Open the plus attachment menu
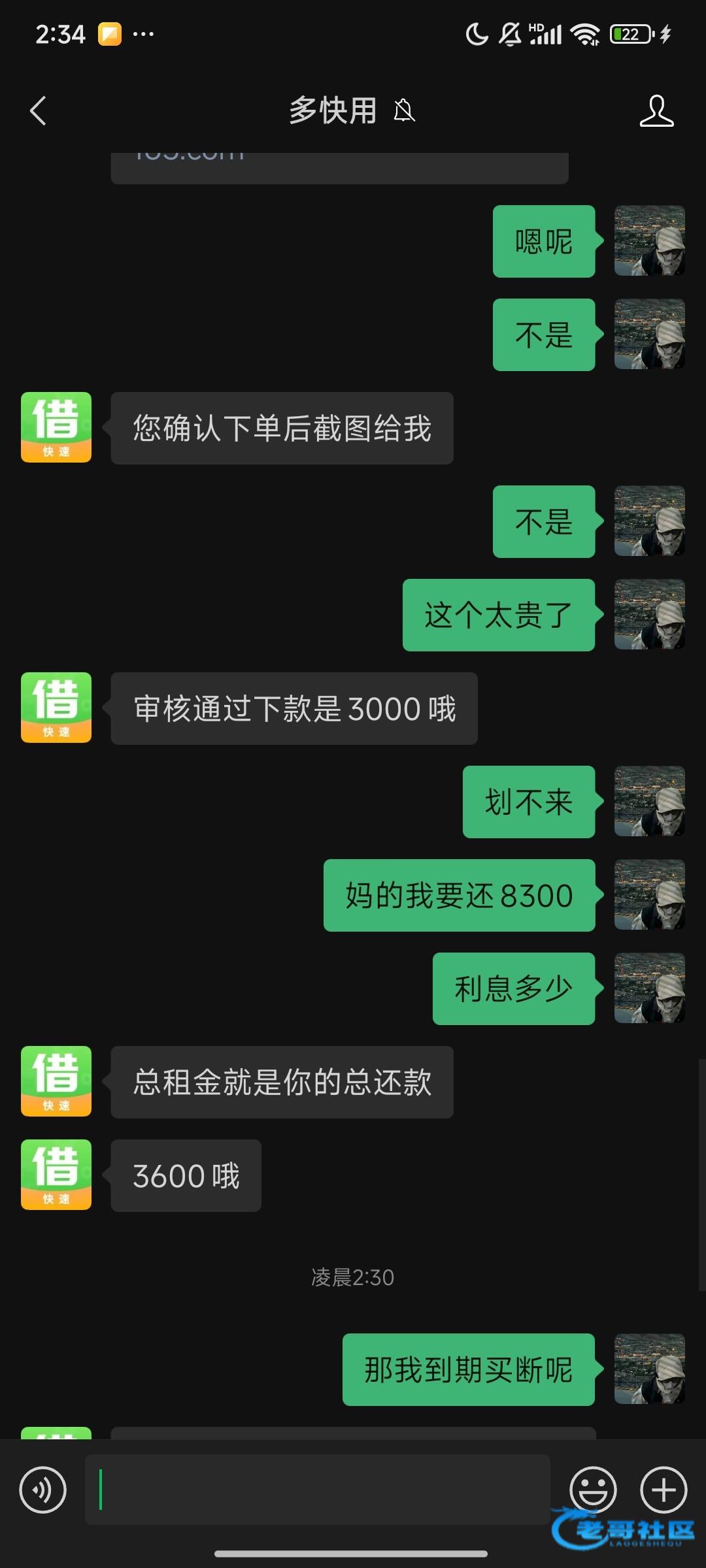706x1568 pixels. pyautogui.click(x=663, y=1490)
